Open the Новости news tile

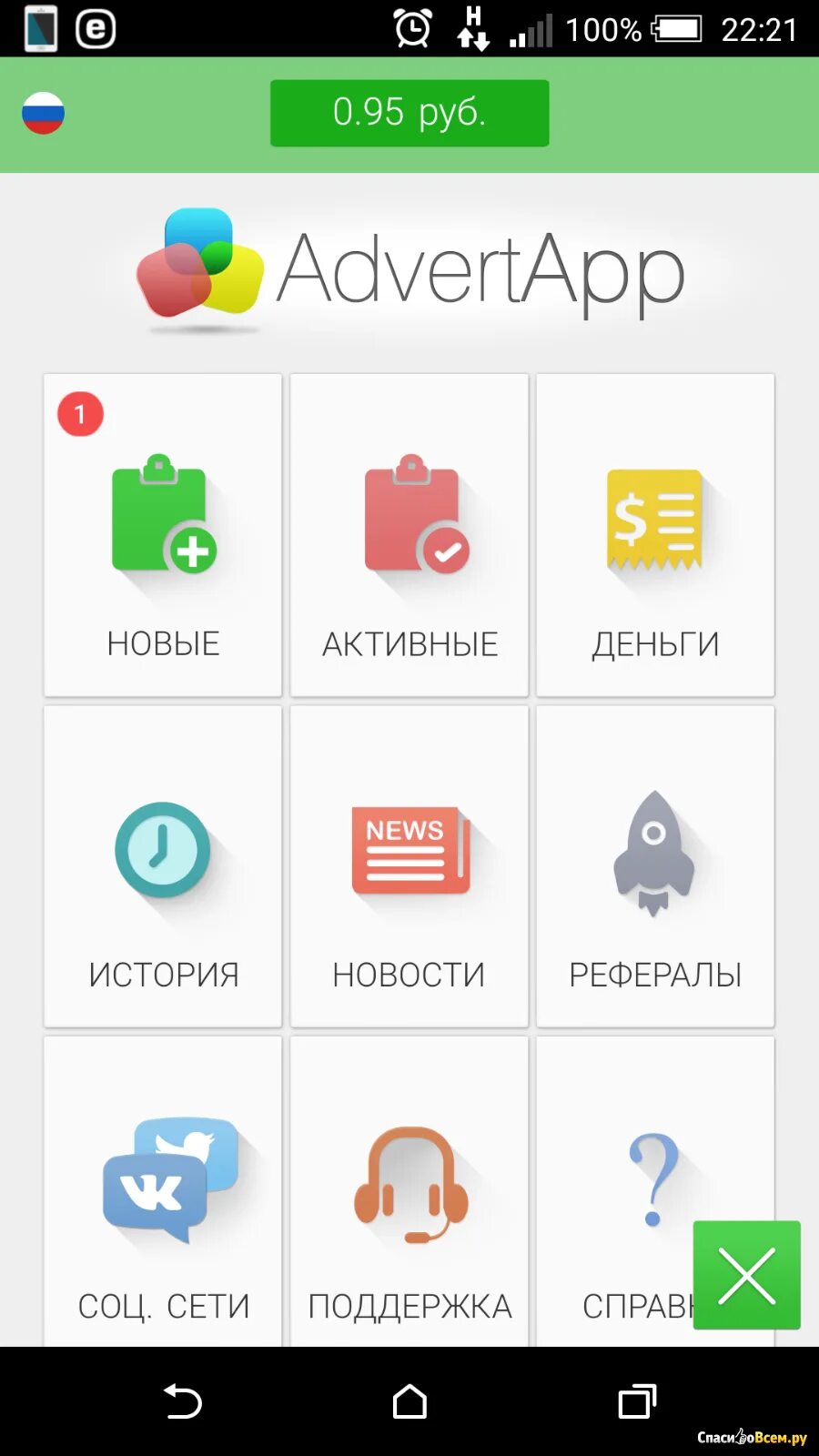pos(409,866)
